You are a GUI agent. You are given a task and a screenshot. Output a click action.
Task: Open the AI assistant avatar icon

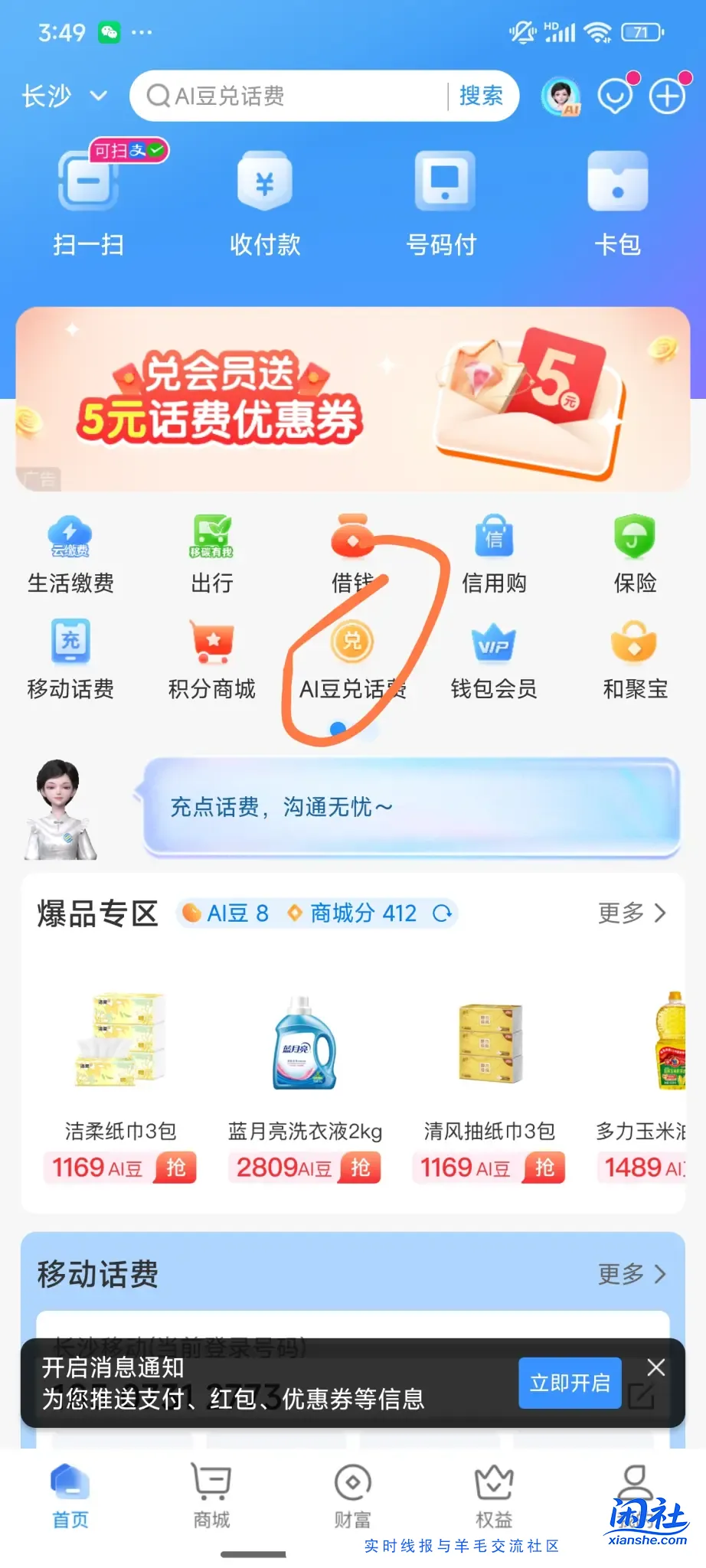click(561, 97)
